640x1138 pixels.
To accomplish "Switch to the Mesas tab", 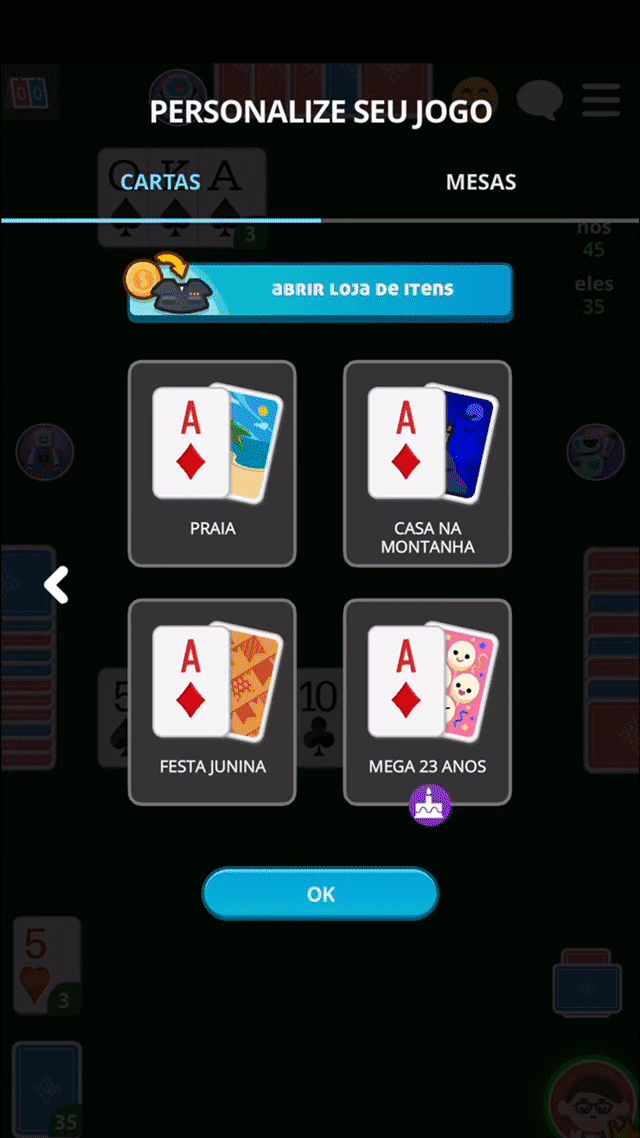I will tap(481, 182).
